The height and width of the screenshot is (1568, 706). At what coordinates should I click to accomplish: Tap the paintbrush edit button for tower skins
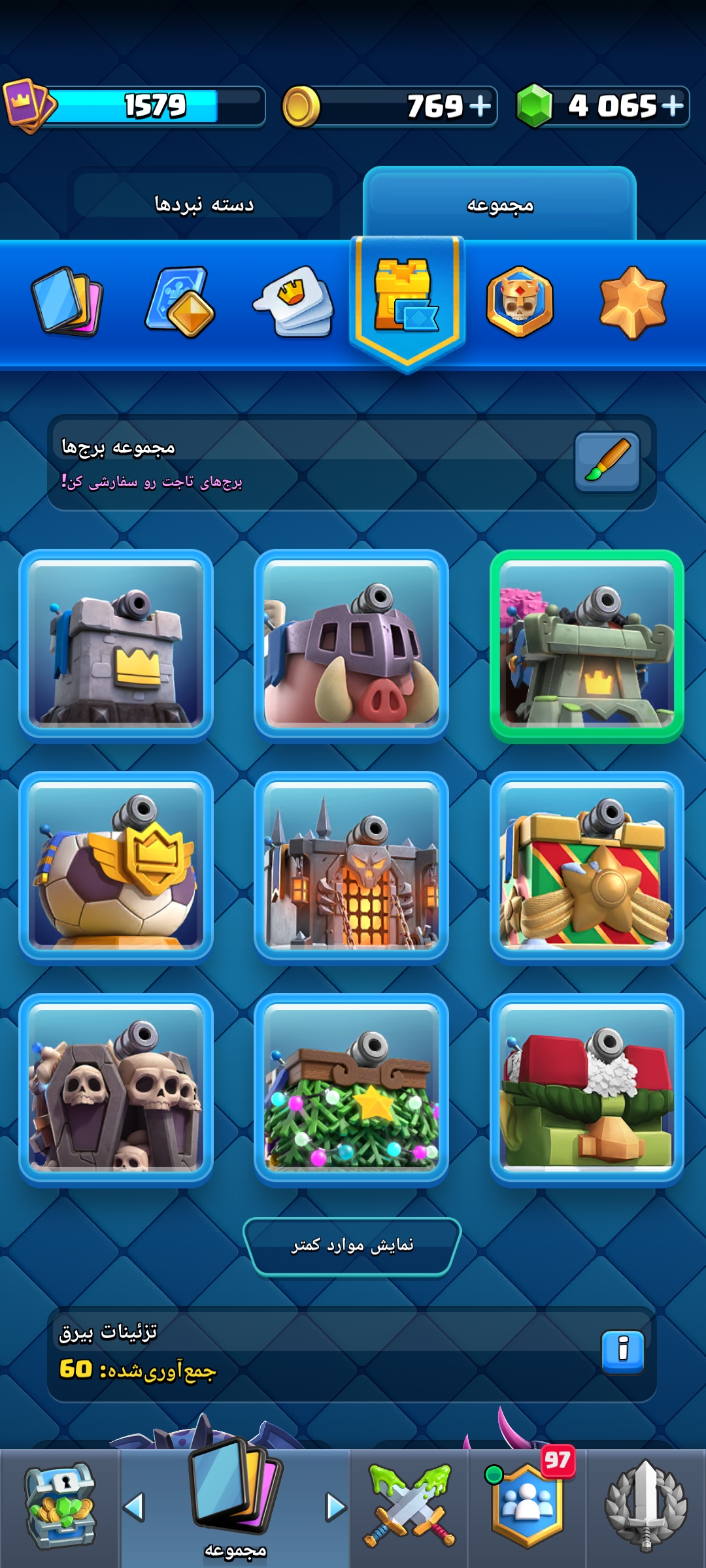[607, 461]
